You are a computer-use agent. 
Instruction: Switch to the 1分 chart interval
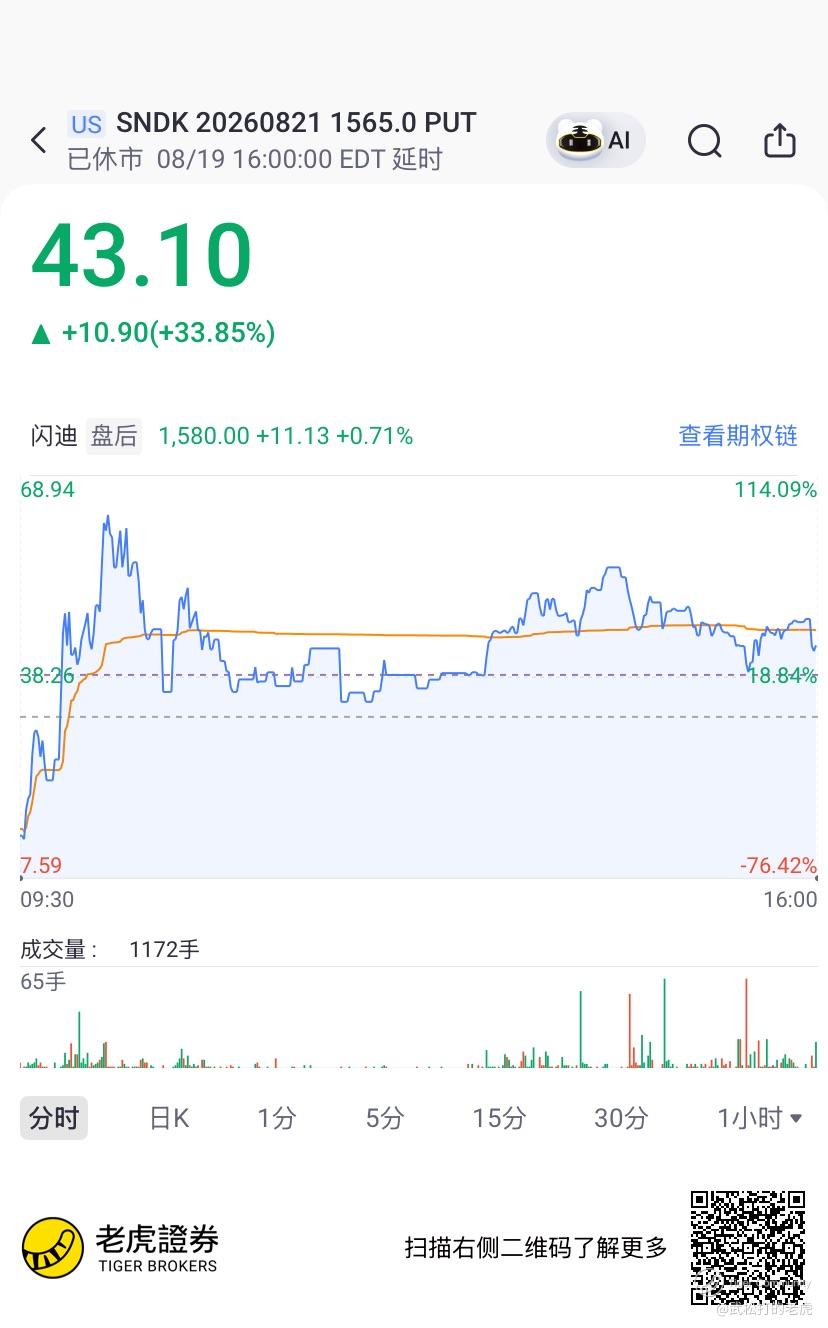277,1118
